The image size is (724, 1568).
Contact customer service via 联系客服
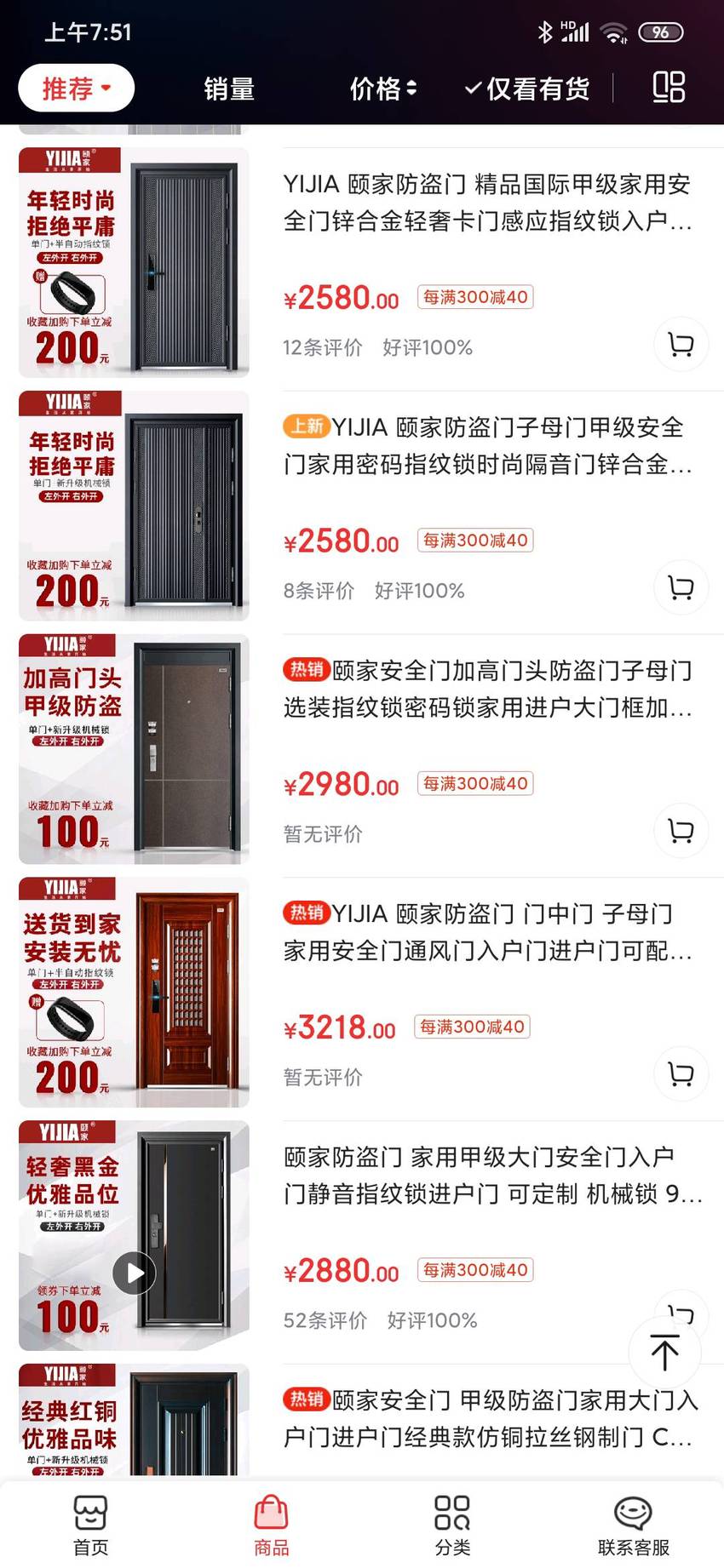(633, 1525)
